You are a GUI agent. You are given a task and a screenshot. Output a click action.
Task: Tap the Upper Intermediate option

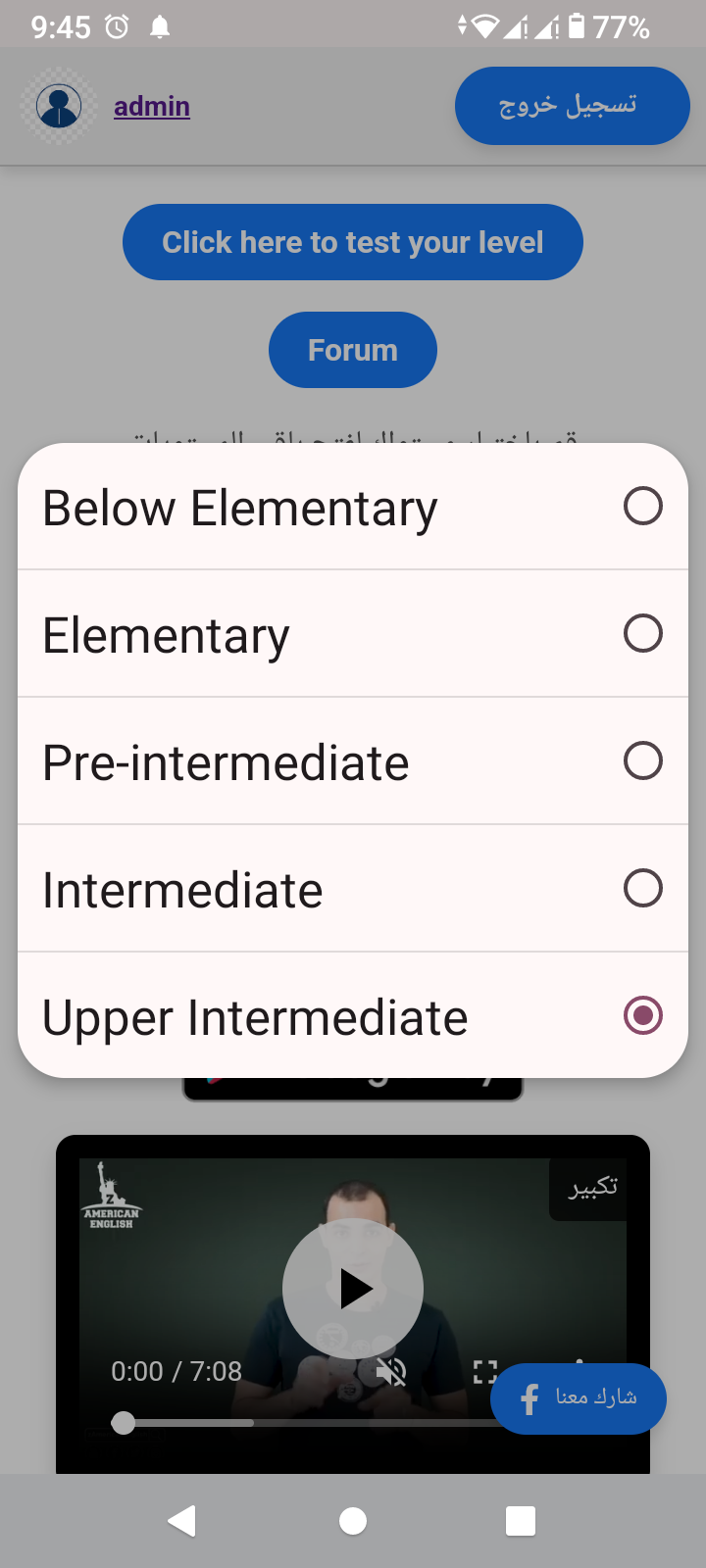pyautogui.click(x=352, y=1016)
